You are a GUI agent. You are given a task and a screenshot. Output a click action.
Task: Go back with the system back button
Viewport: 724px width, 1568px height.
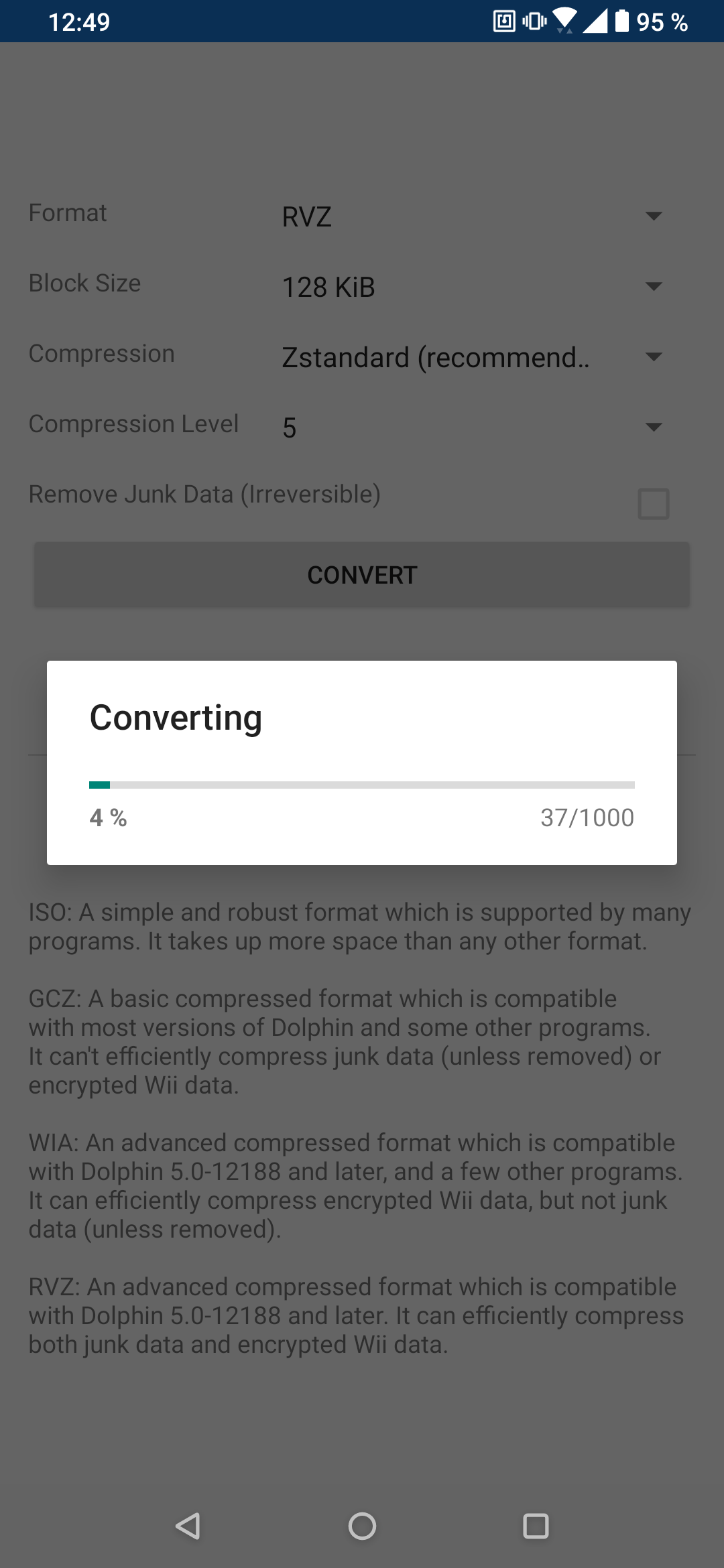point(188,1526)
